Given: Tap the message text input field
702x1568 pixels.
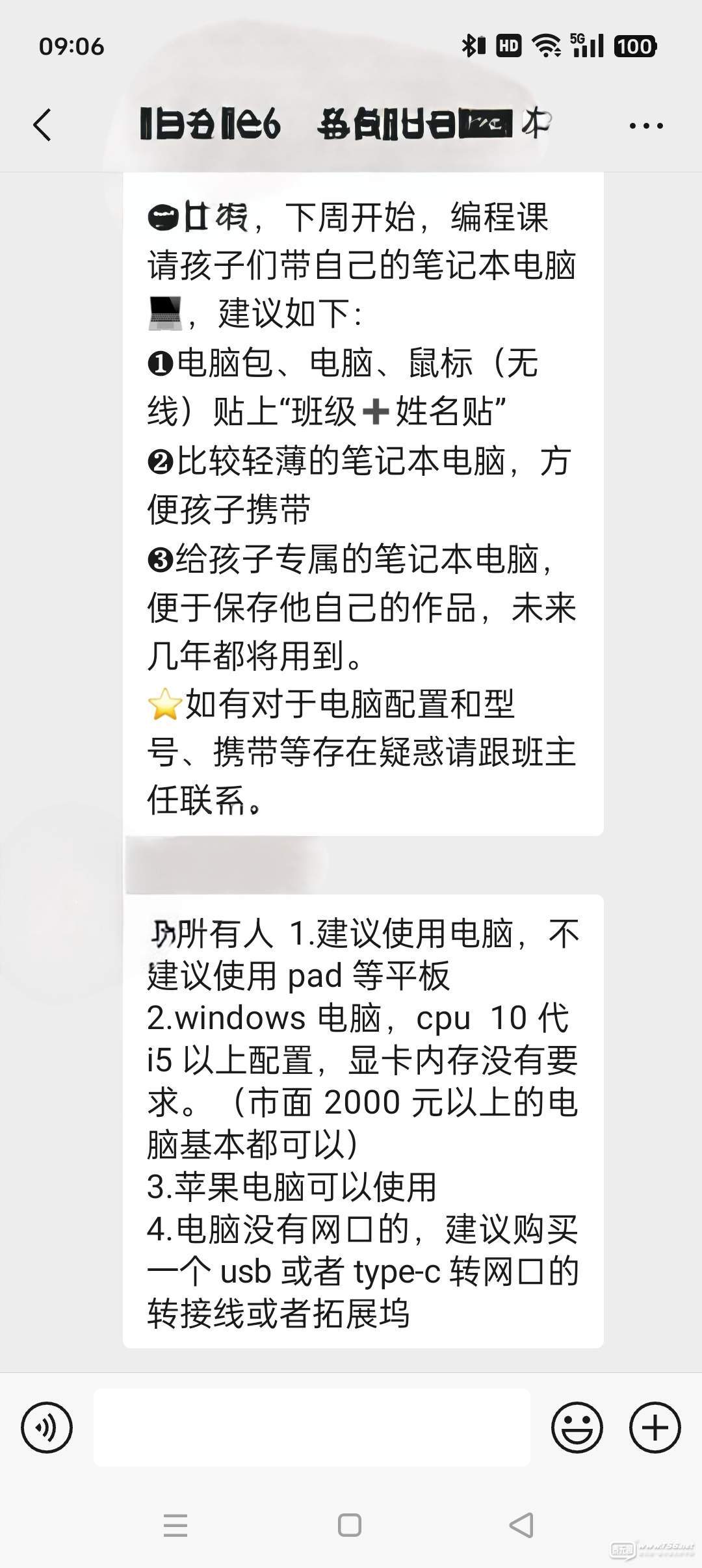Looking at the screenshot, I should (x=311, y=1428).
